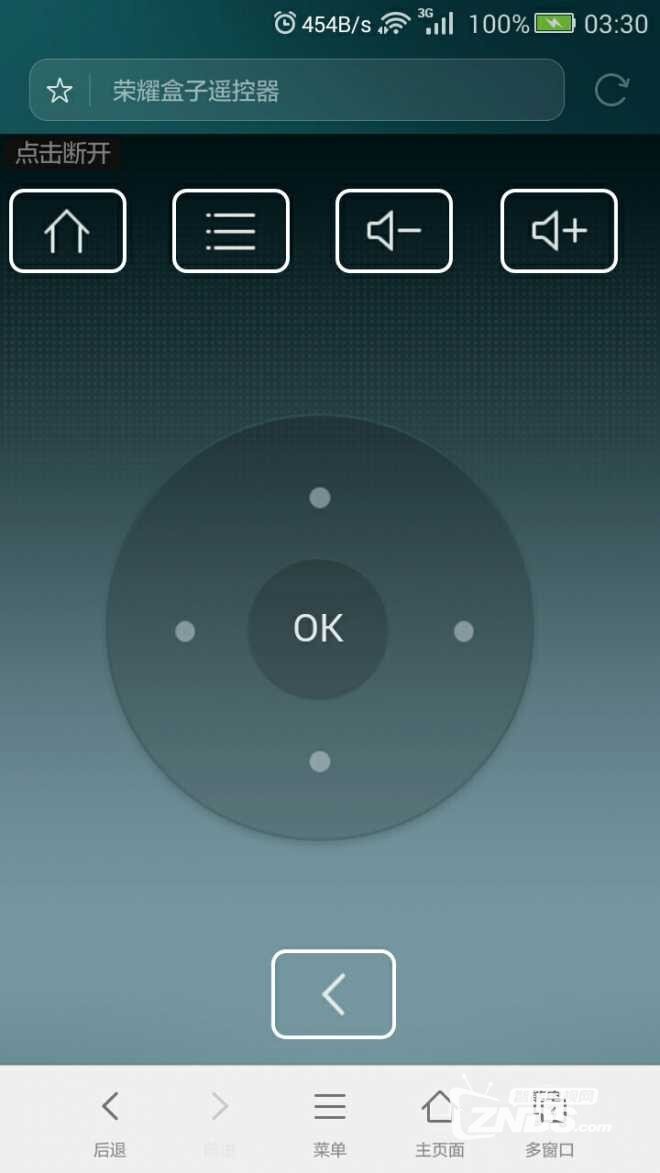Open the remote's menu button
660x1173 pixels.
point(231,231)
